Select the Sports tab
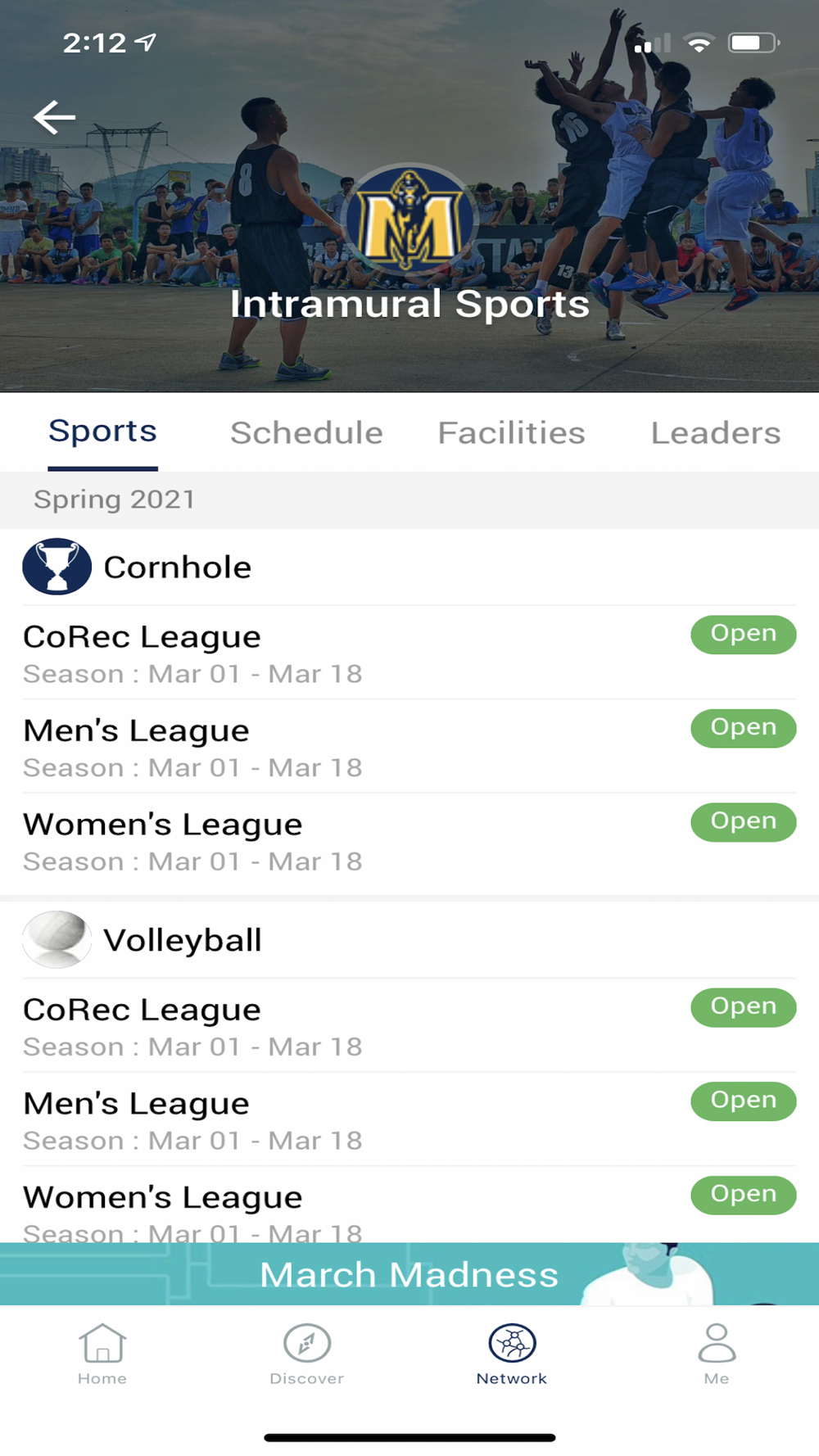 tap(102, 432)
